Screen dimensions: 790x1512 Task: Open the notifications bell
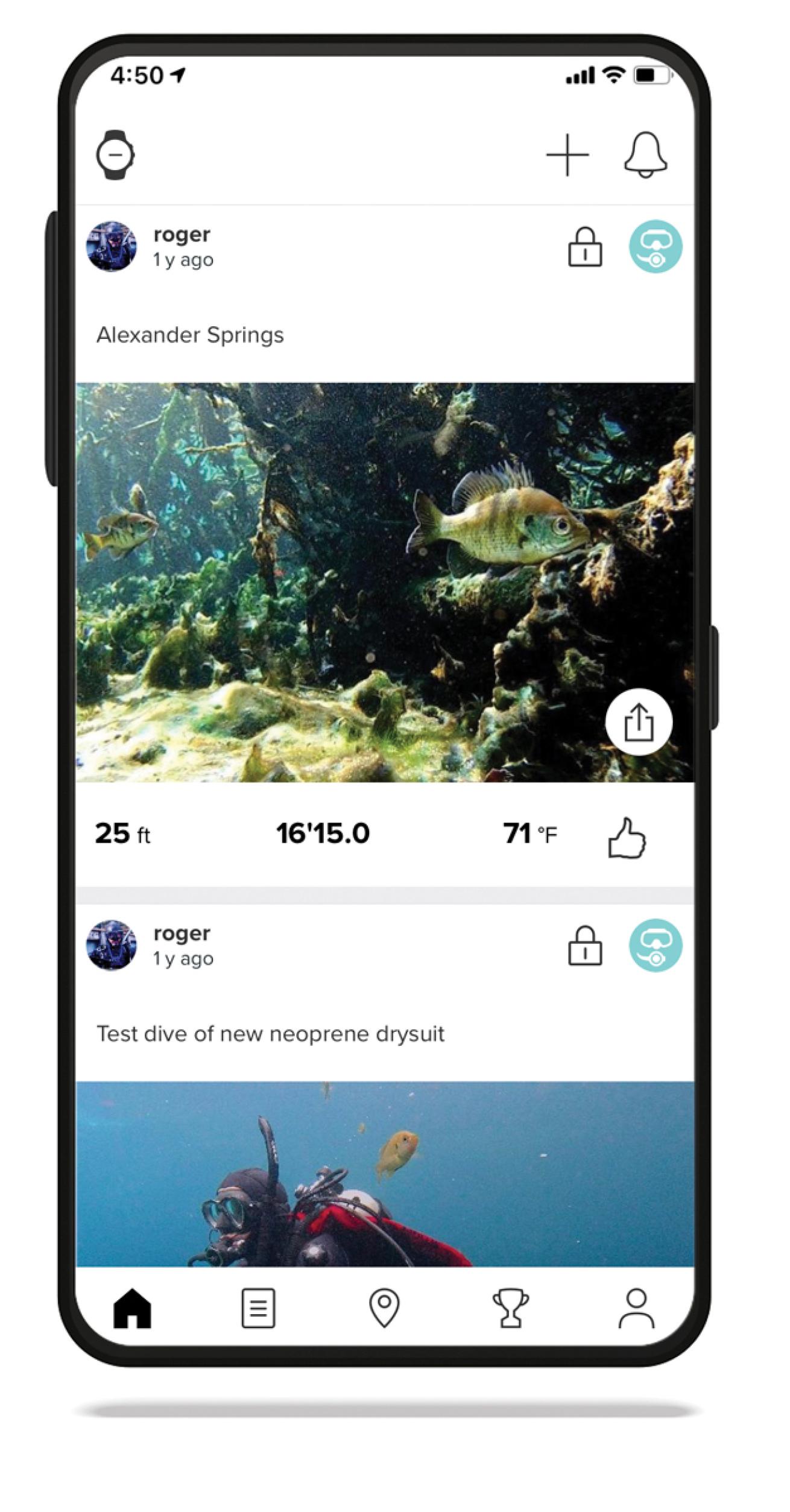click(645, 155)
